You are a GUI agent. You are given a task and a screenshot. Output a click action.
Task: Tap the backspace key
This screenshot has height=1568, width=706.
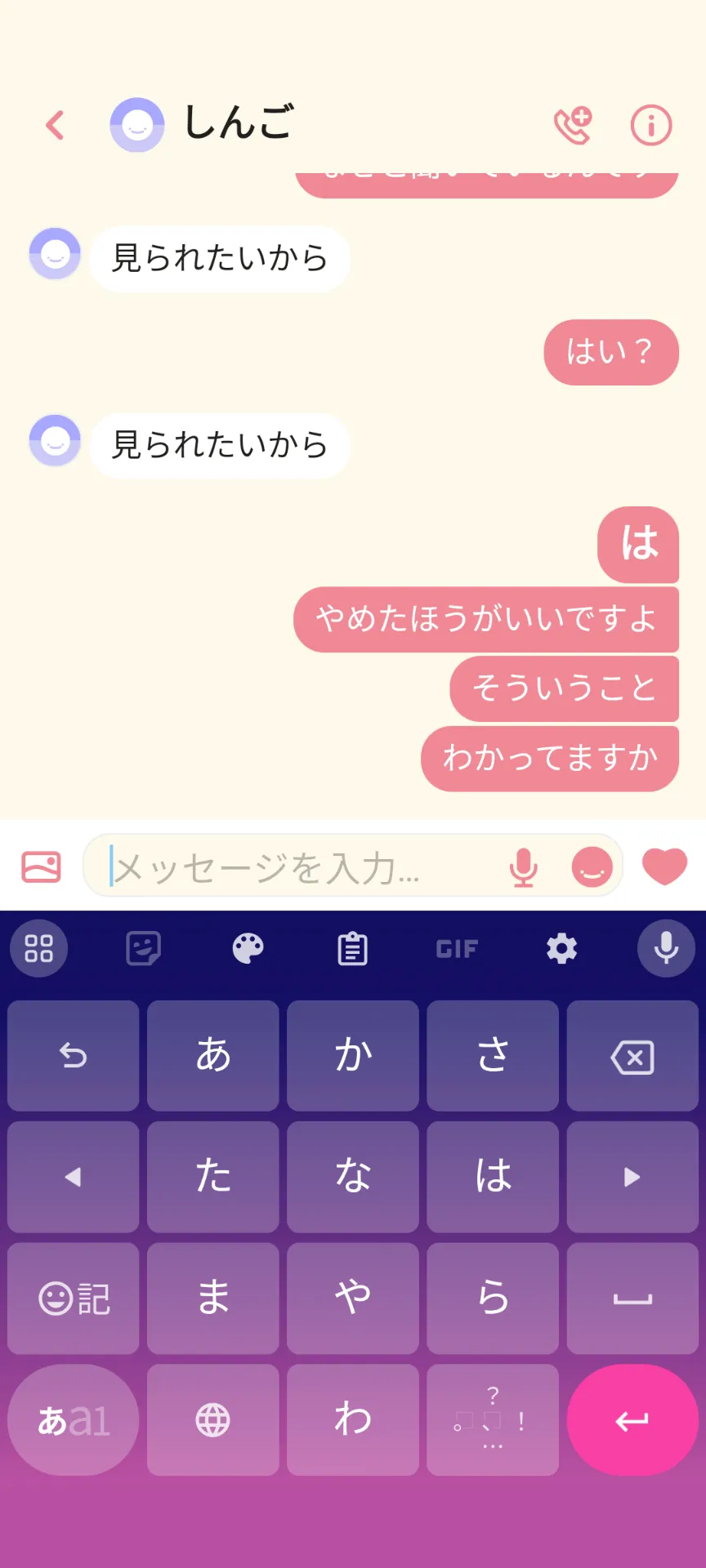click(632, 1056)
